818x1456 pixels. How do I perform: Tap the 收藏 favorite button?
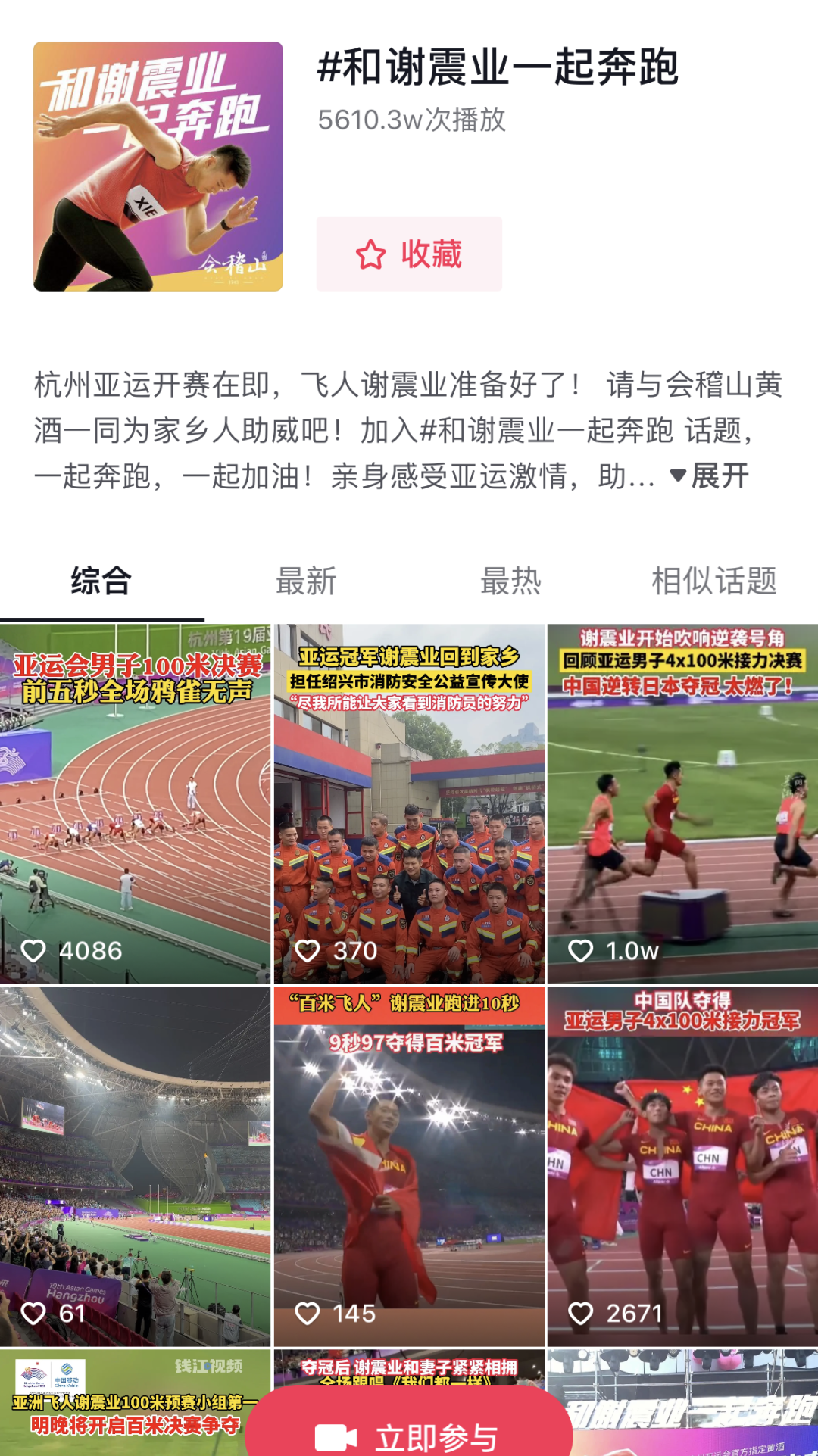pyautogui.click(x=409, y=254)
